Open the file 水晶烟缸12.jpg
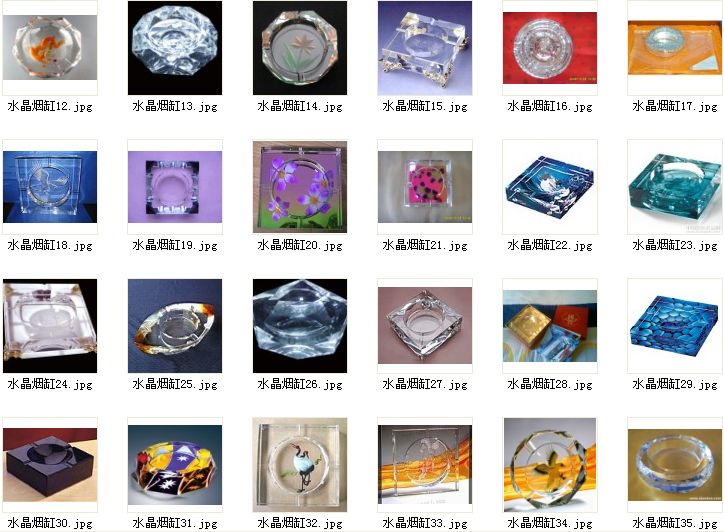This screenshot has width=724, height=532. (x=49, y=48)
